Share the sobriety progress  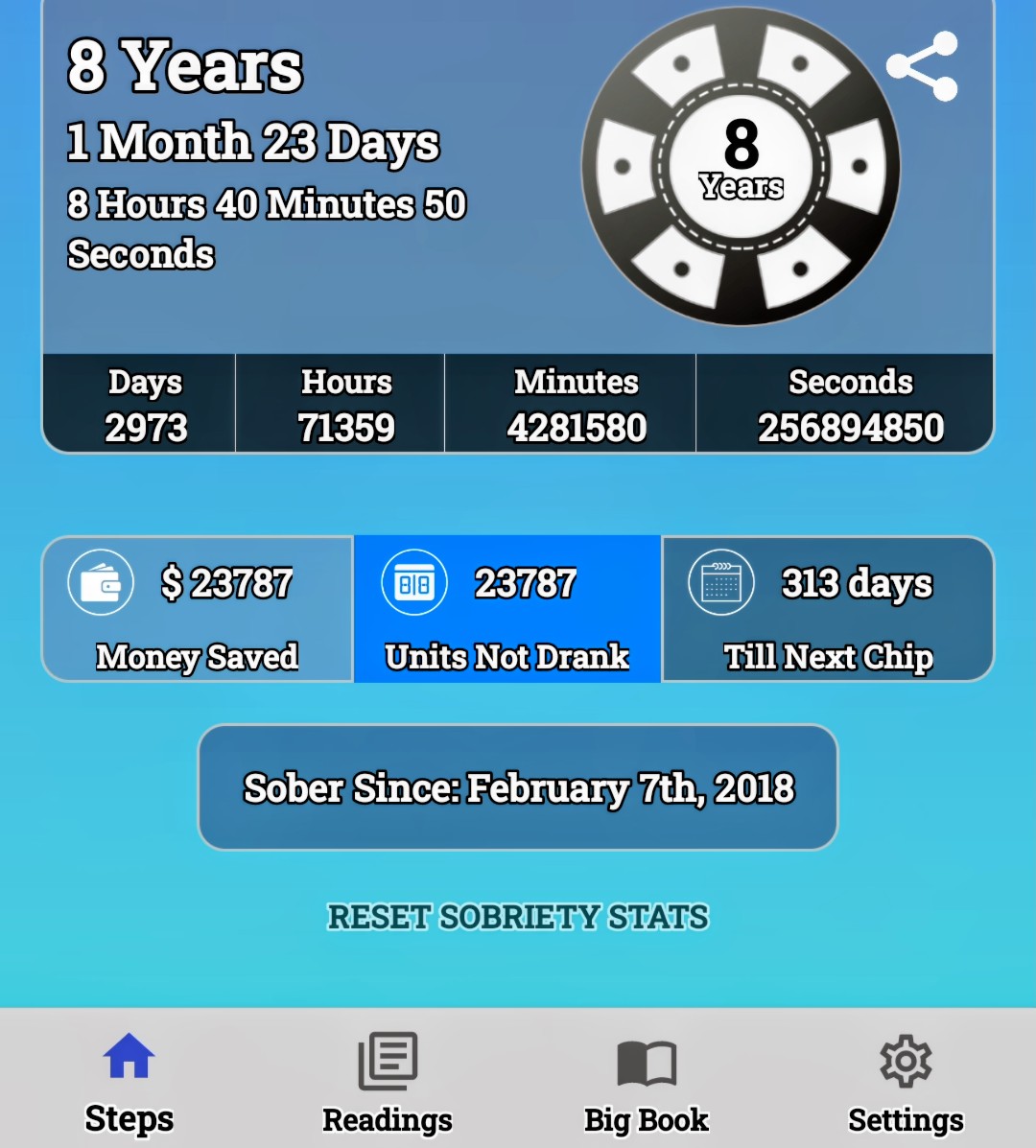(x=922, y=66)
